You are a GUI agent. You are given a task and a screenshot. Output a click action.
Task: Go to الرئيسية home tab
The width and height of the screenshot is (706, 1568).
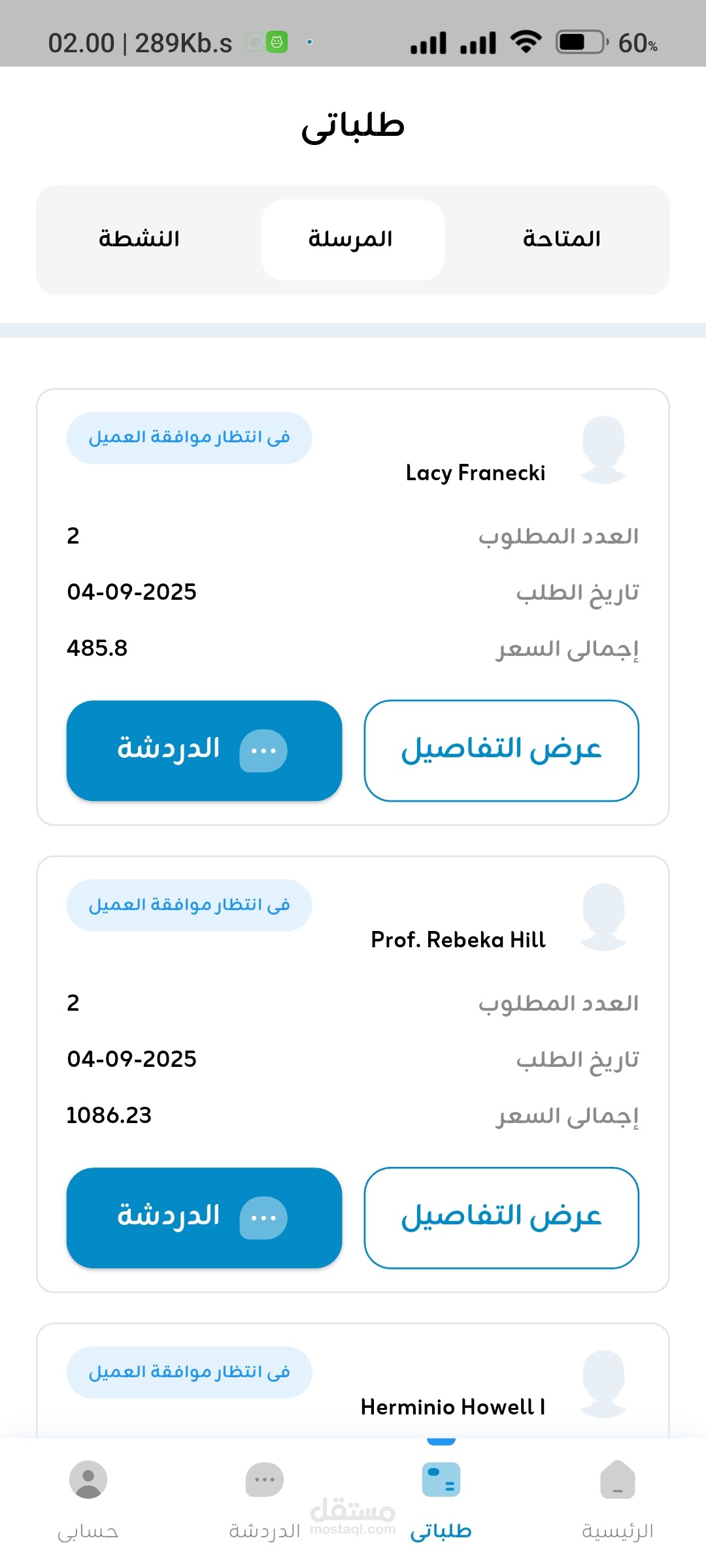pyautogui.click(x=618, y=1496)
